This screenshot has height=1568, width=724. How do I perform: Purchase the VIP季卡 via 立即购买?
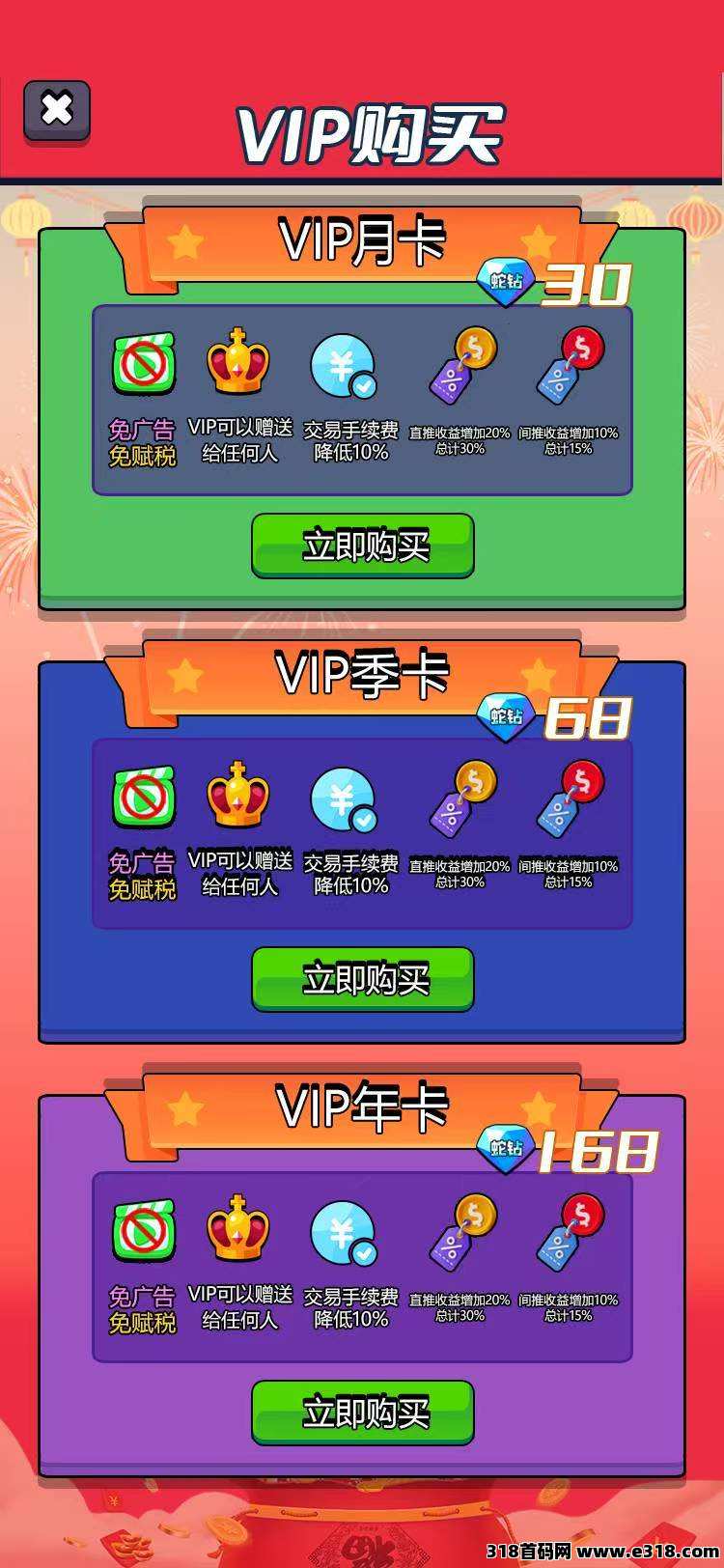[363, 979]
